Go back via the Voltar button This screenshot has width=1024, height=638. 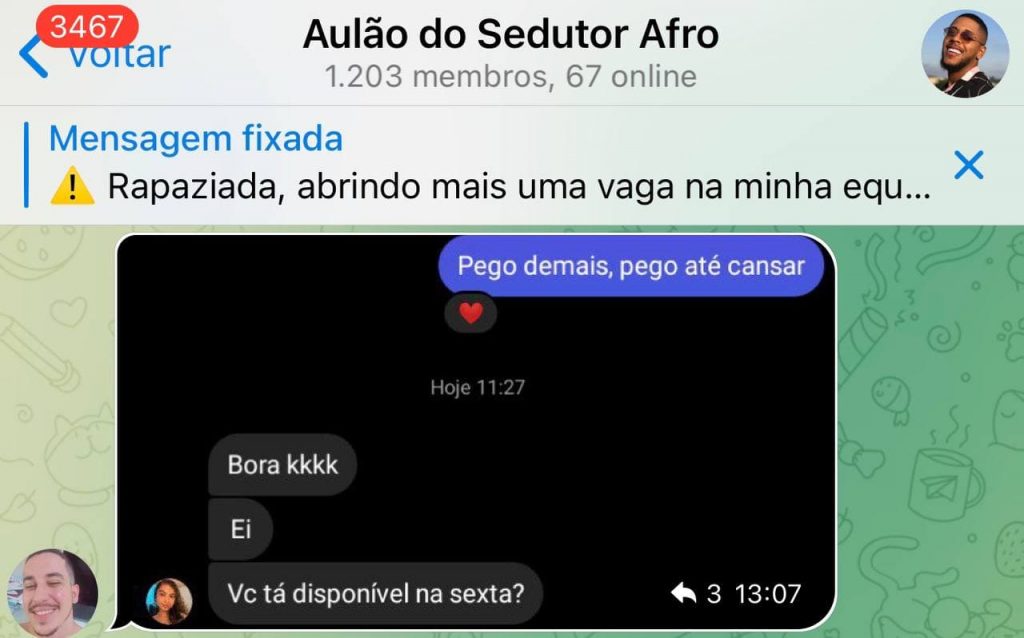coord(95,54)
